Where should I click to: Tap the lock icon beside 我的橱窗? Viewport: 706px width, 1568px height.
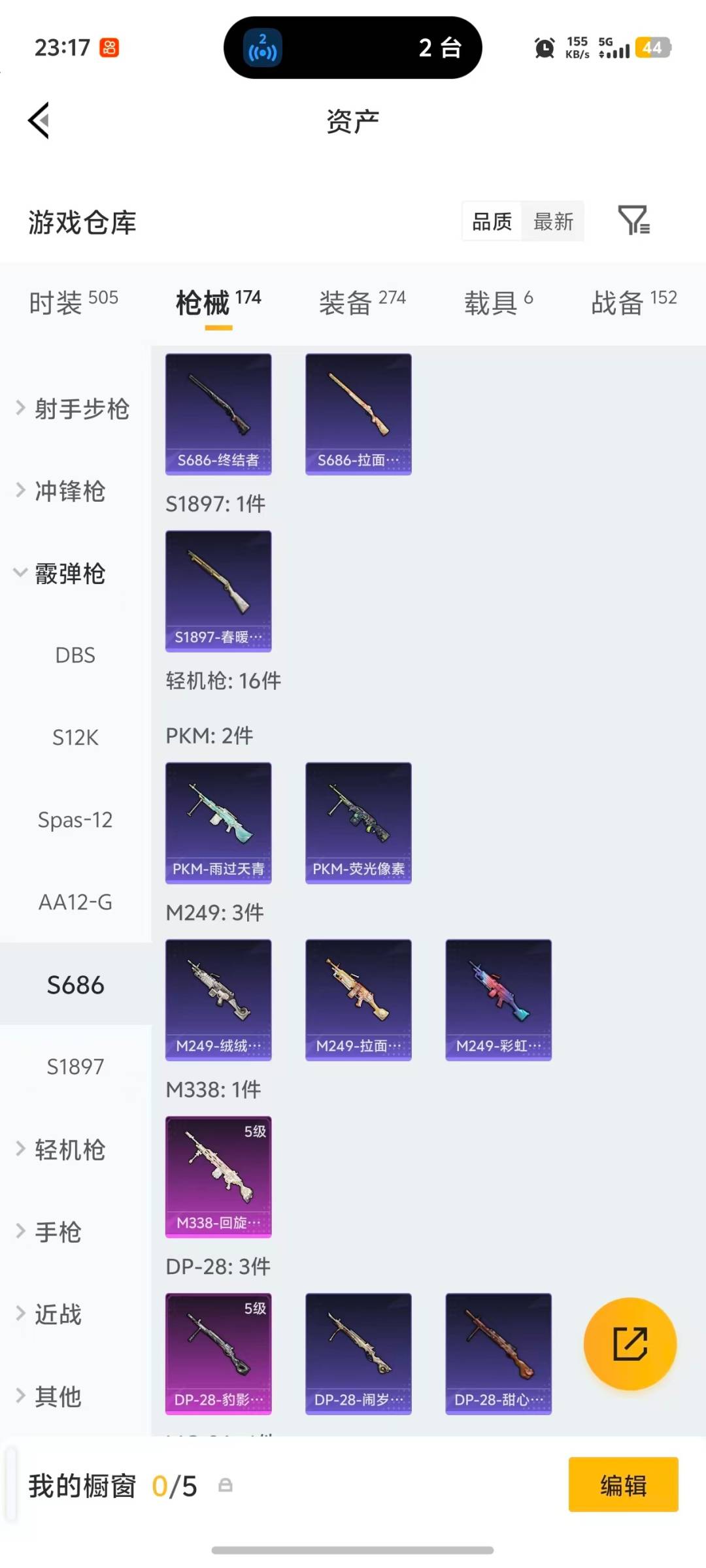tap(224, 1484)
